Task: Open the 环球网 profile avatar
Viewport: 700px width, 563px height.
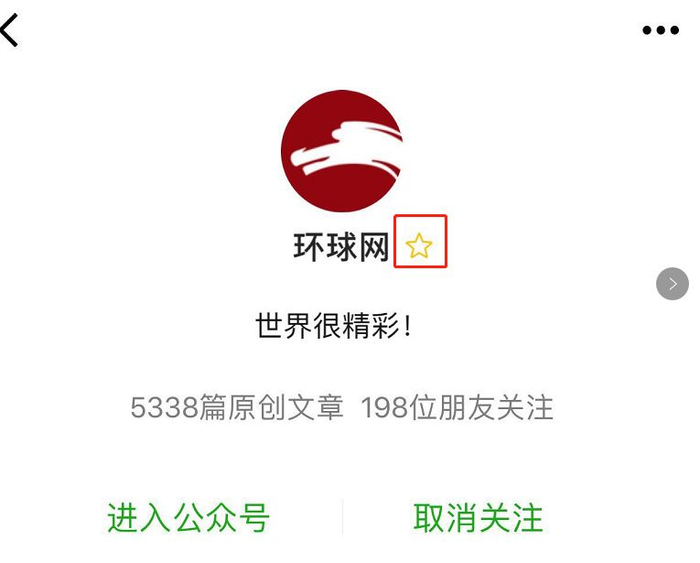Action: [342, 150]
